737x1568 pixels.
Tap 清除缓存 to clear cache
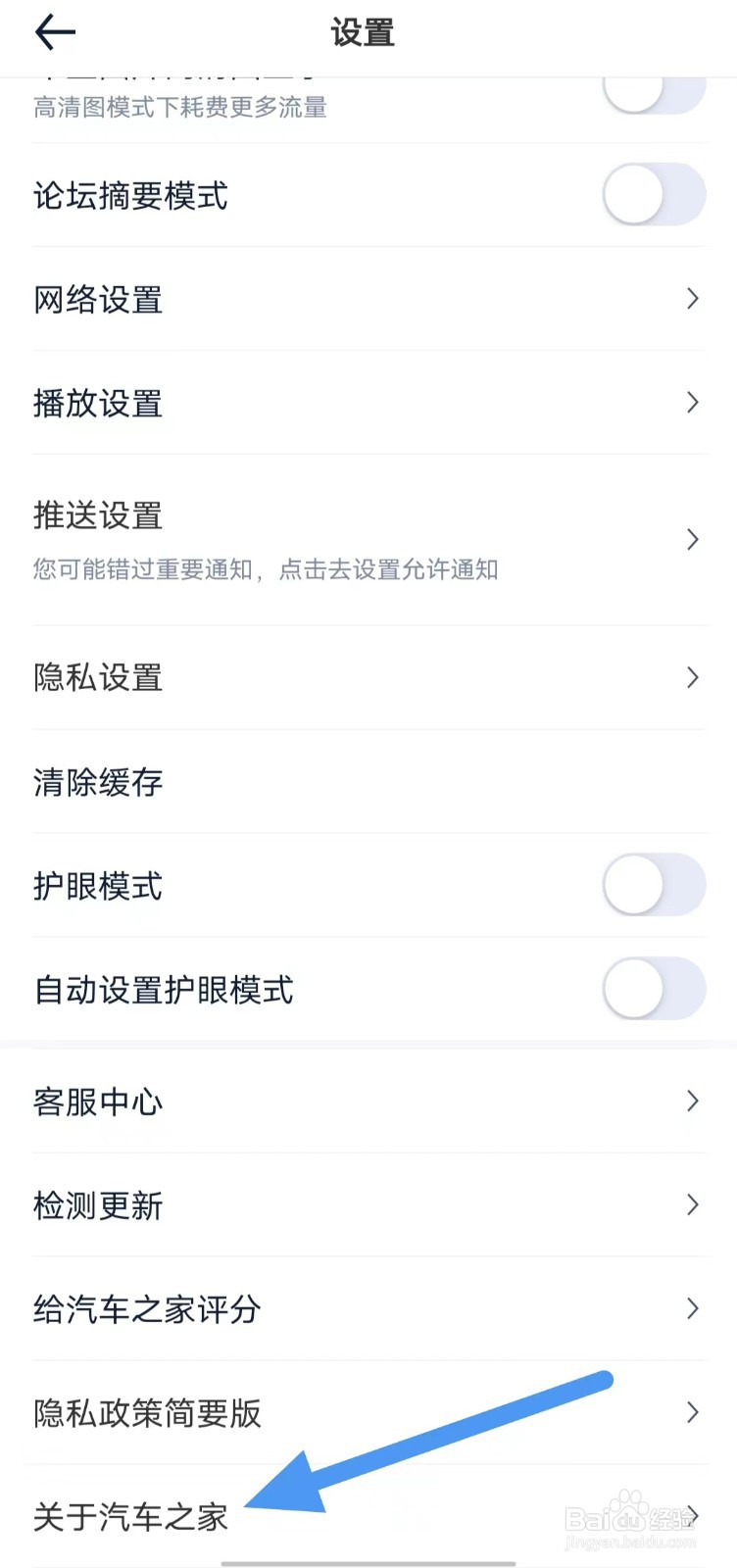(x=98, y=782)
